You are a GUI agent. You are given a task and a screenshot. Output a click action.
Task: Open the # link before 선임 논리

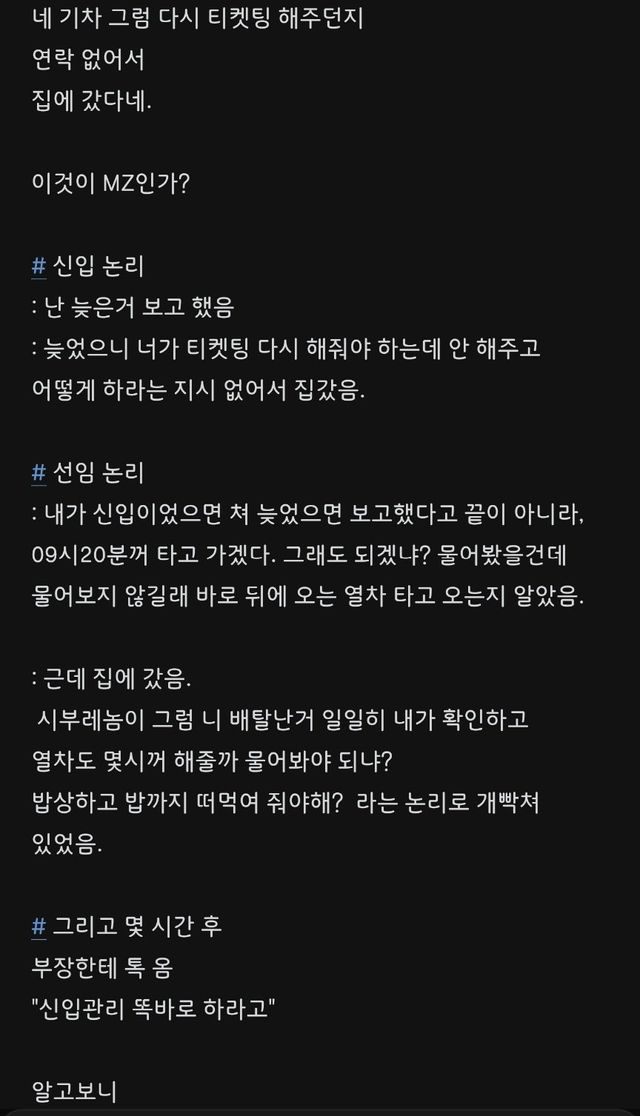[39, 473]
